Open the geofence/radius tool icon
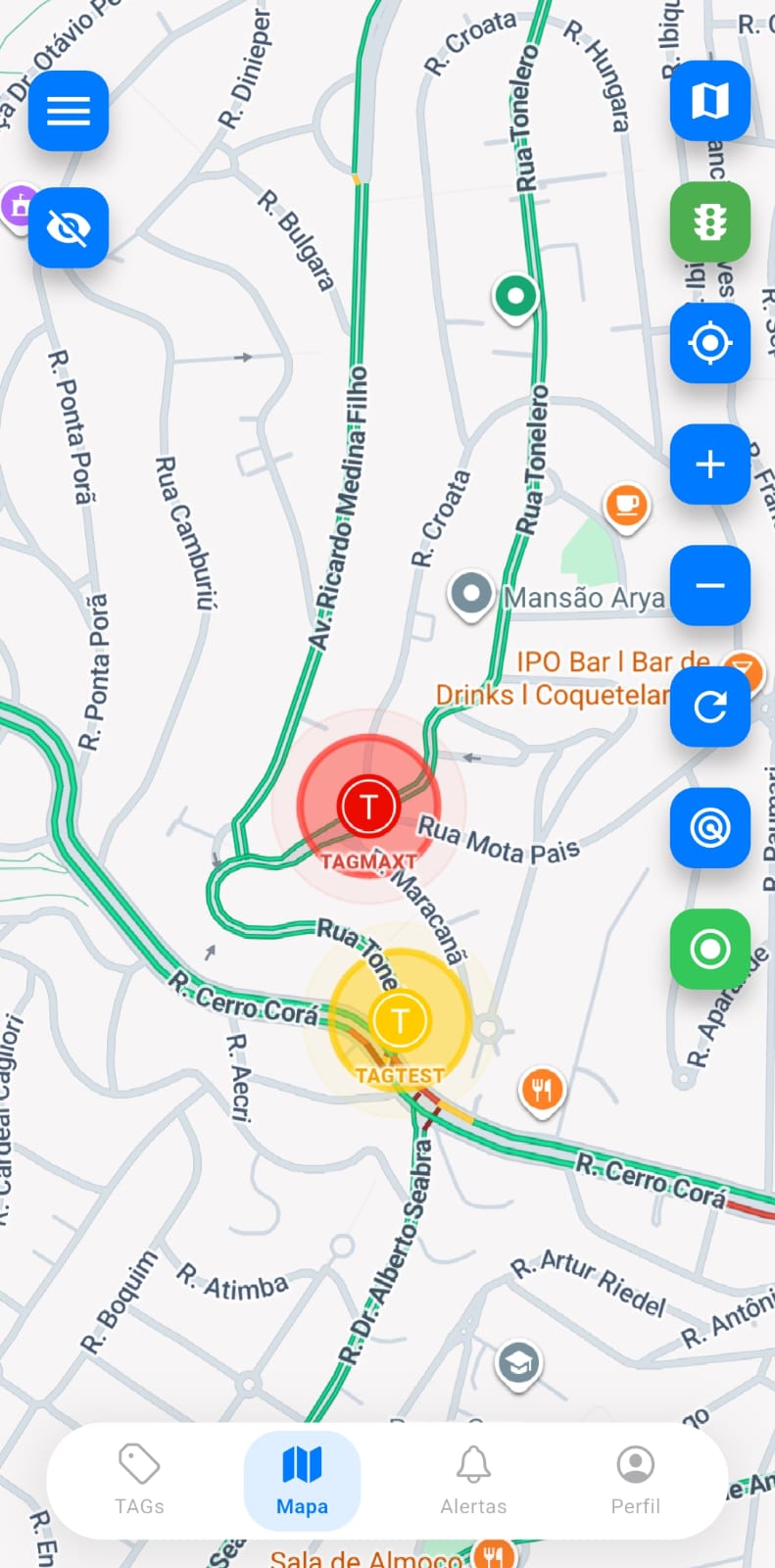Image resolution: width=775 pixels, height=1568 pixels. click(x=709, y=829)
